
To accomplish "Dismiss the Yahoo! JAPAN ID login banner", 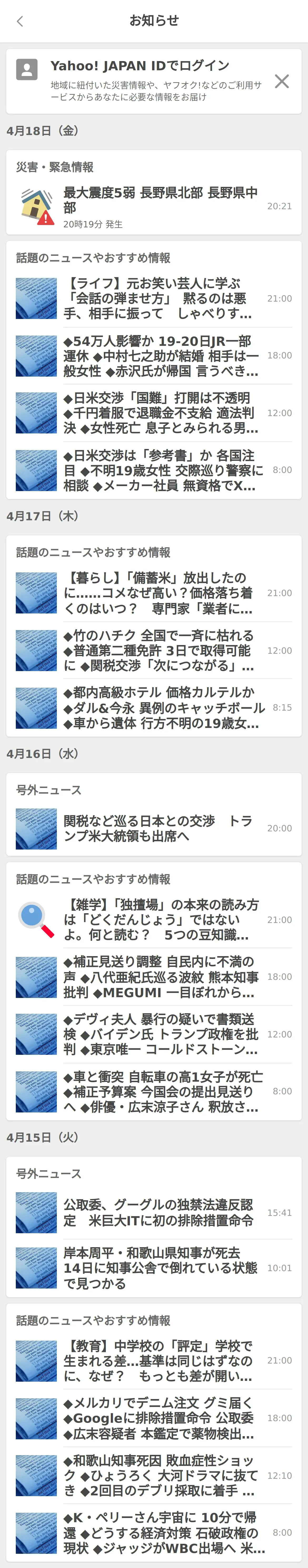I will pos(281,82).
